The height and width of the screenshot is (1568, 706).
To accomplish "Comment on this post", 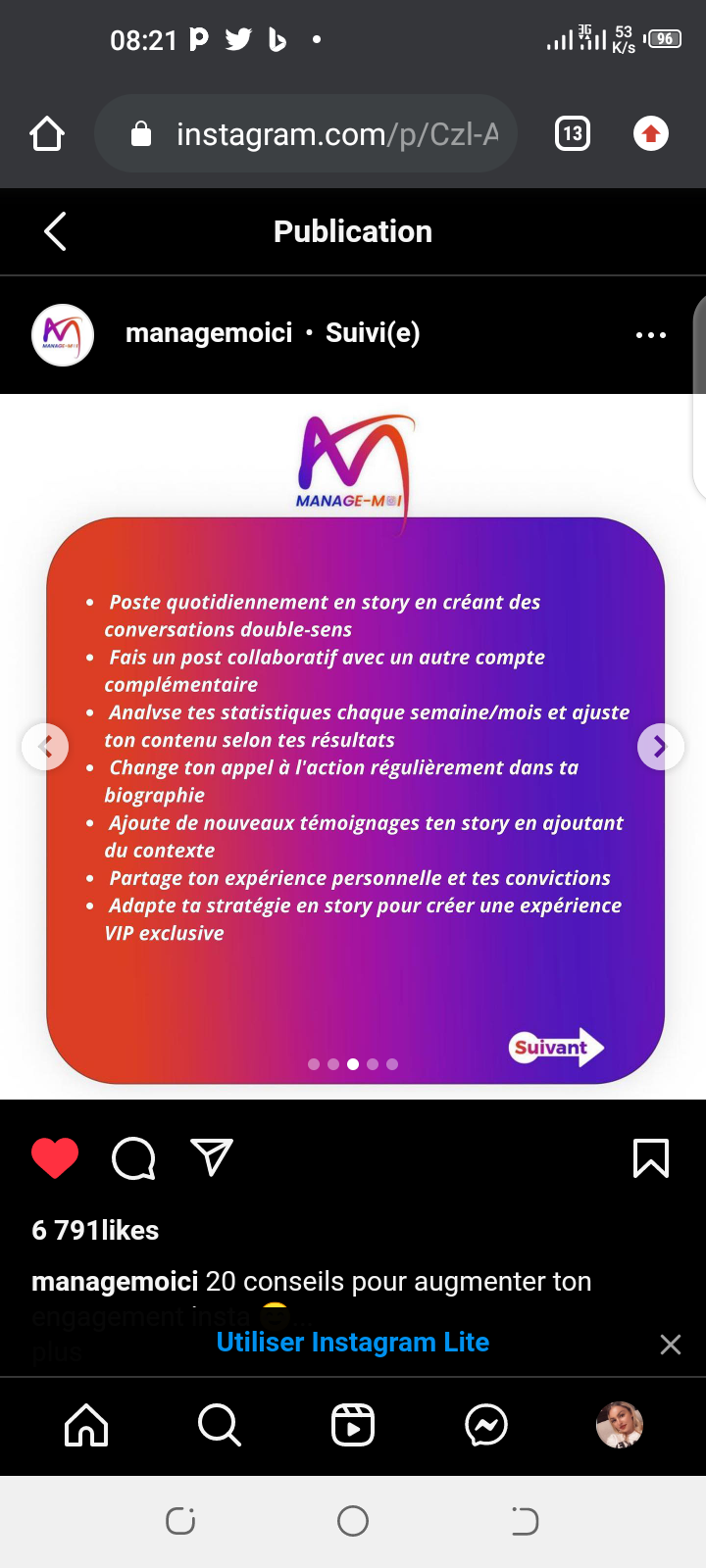I will (134, 1158).
